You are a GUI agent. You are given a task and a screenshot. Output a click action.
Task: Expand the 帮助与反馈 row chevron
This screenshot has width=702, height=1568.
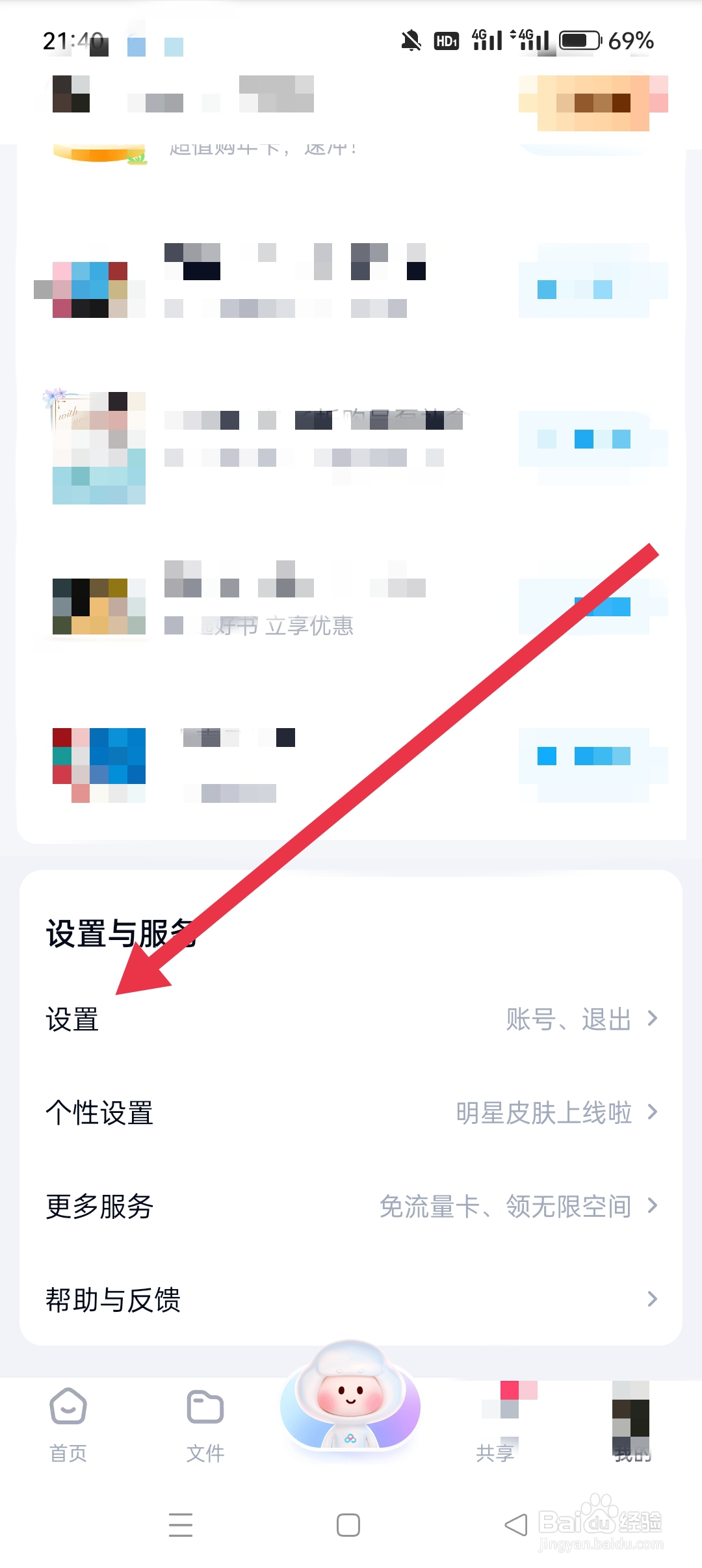(653, 1300)
